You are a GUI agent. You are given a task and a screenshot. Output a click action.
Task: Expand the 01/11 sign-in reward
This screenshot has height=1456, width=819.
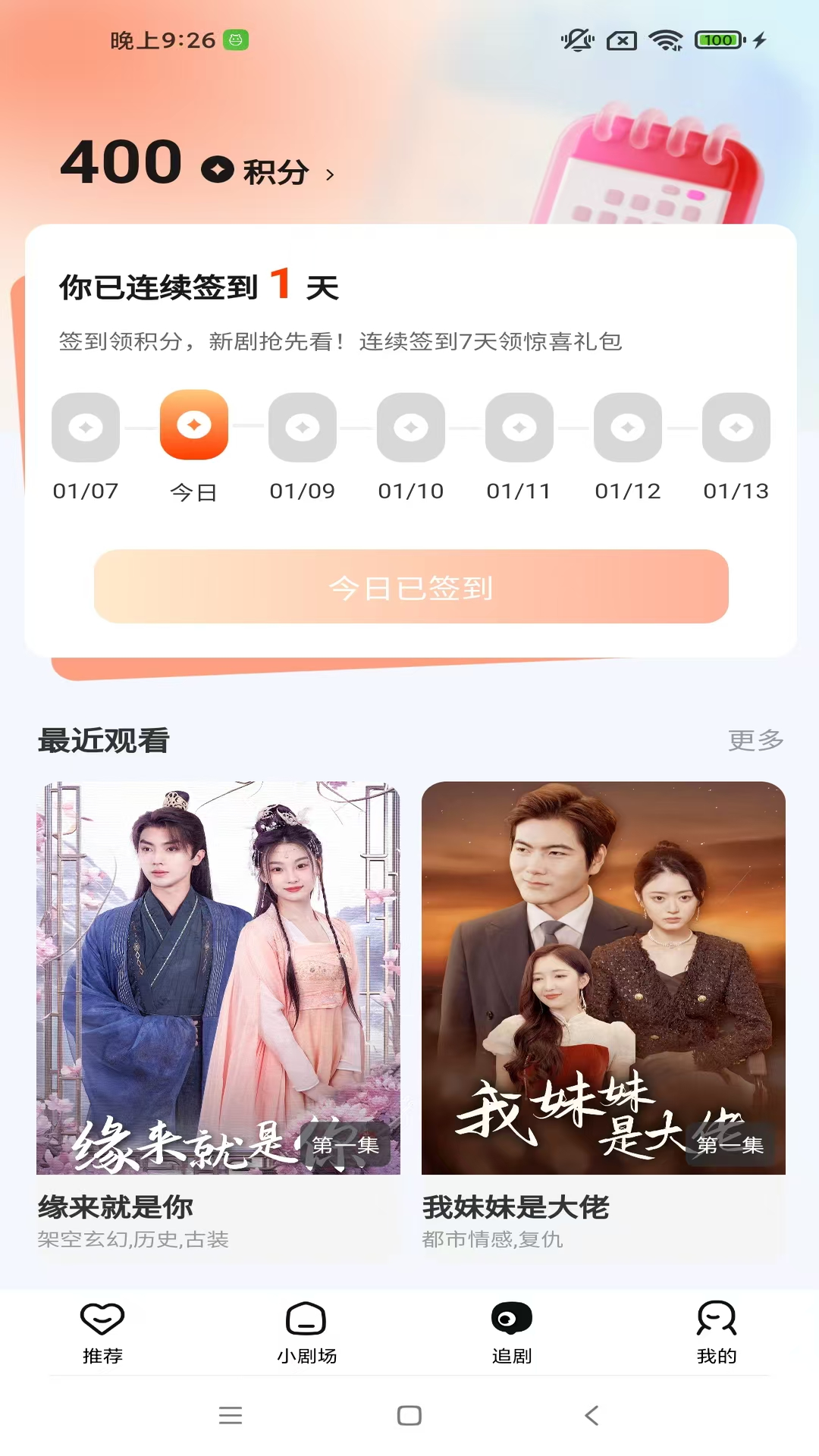(x=519, y=427)
